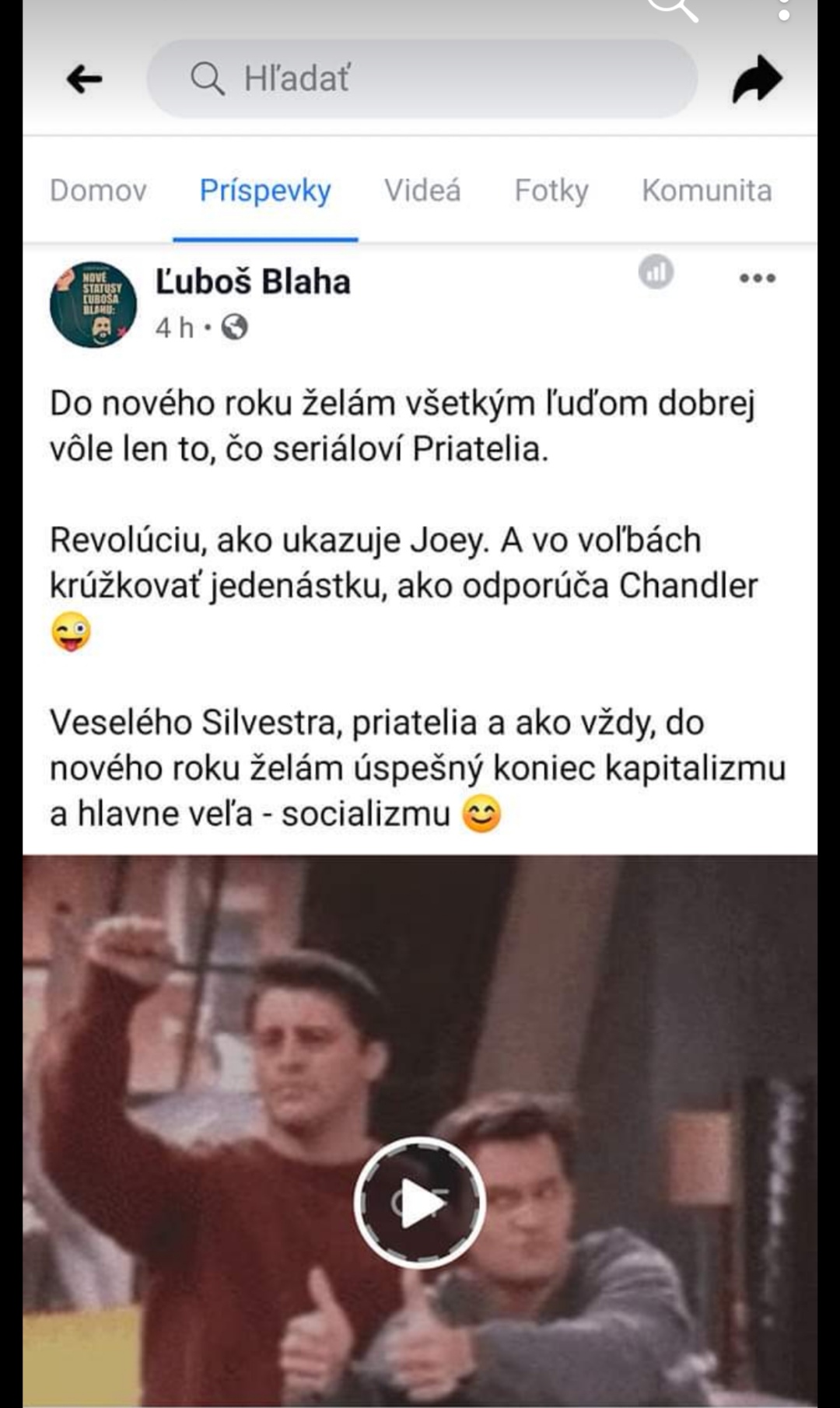This screenshot has width=840, height=1408.
Task: Open the Hľadať search field
Action: 422,79
